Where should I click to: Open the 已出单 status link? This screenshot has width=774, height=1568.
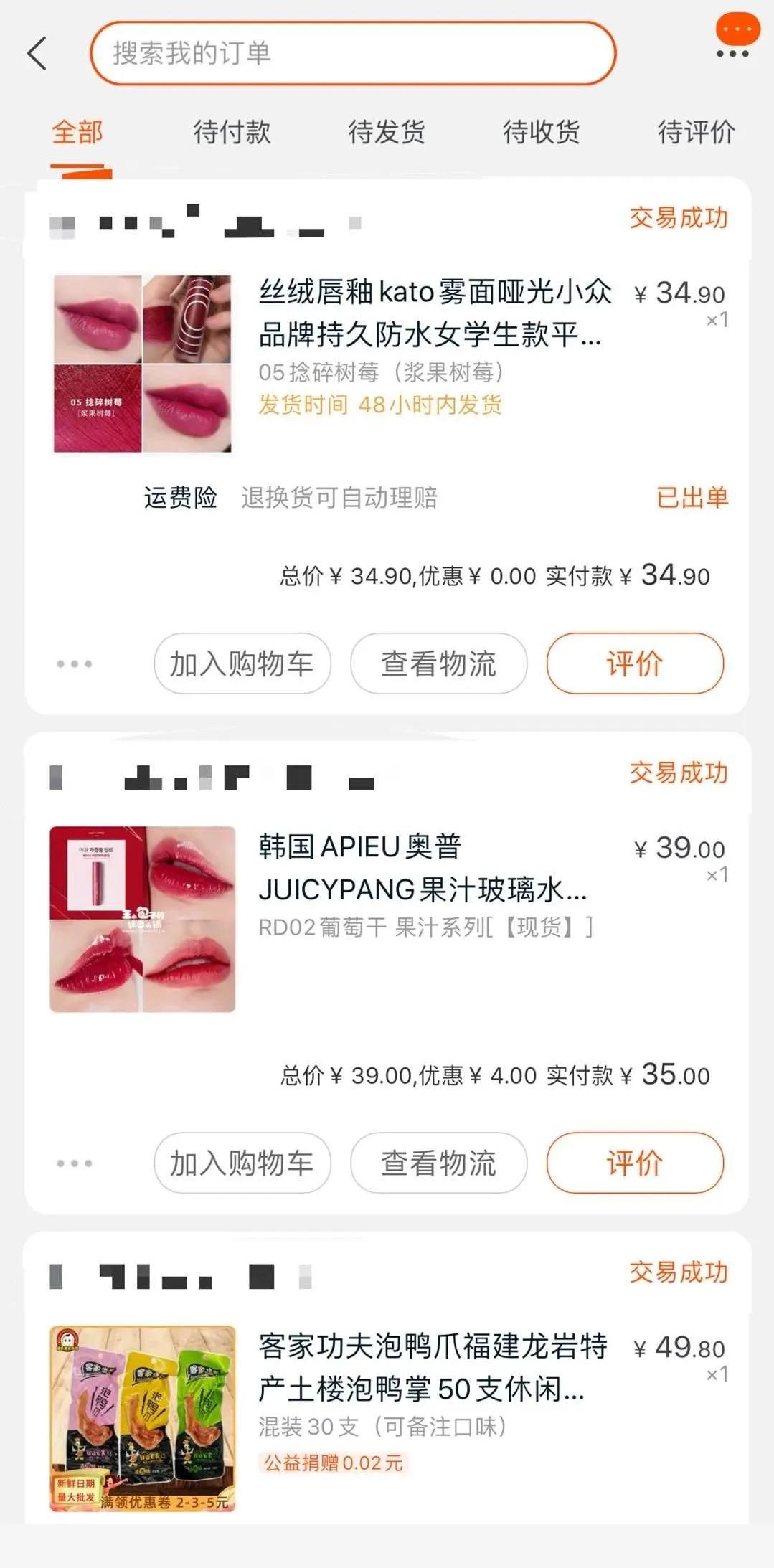pyautogui.click(x=691, y=499)
